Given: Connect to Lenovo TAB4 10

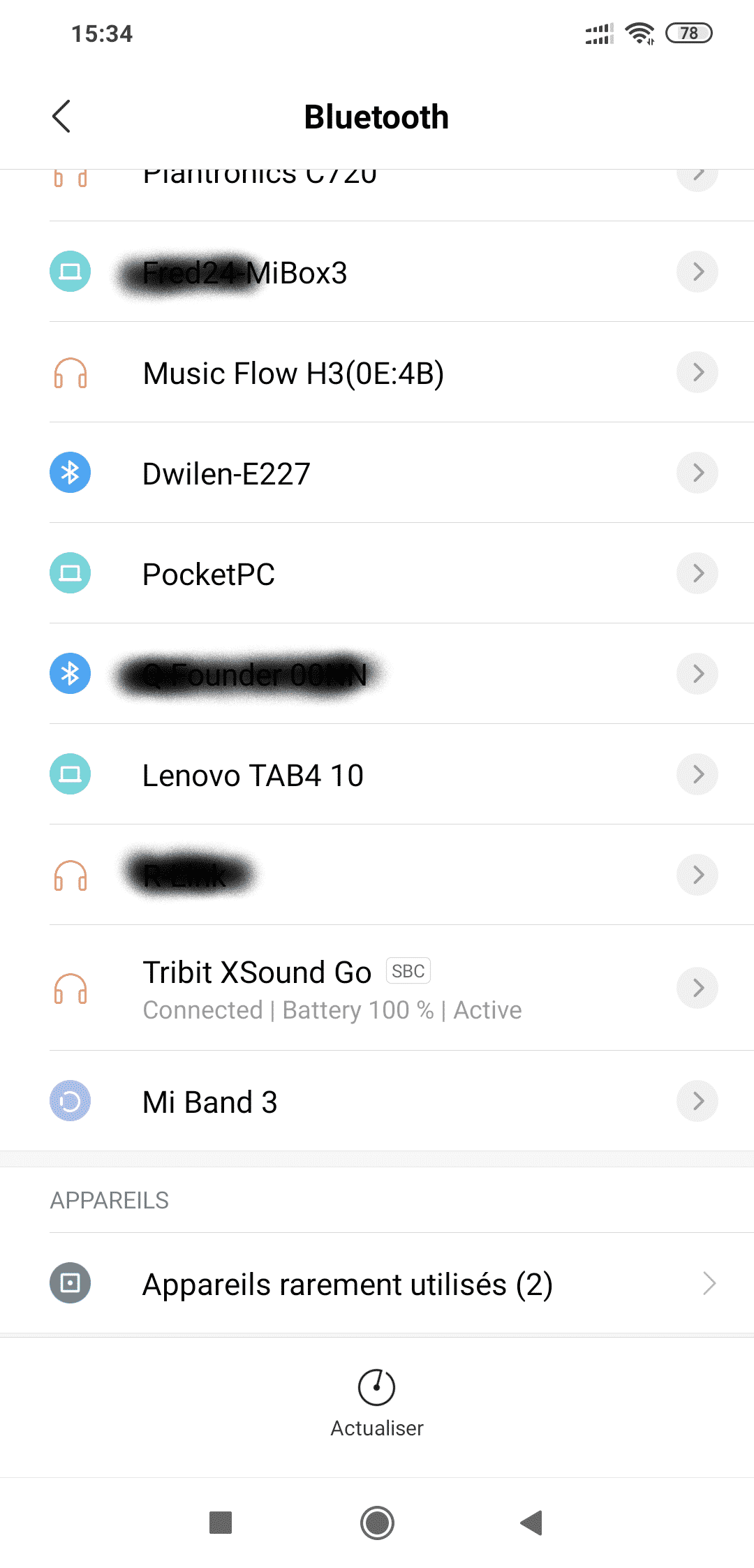Looking at the screenshot, I should (x=377, y=774).
